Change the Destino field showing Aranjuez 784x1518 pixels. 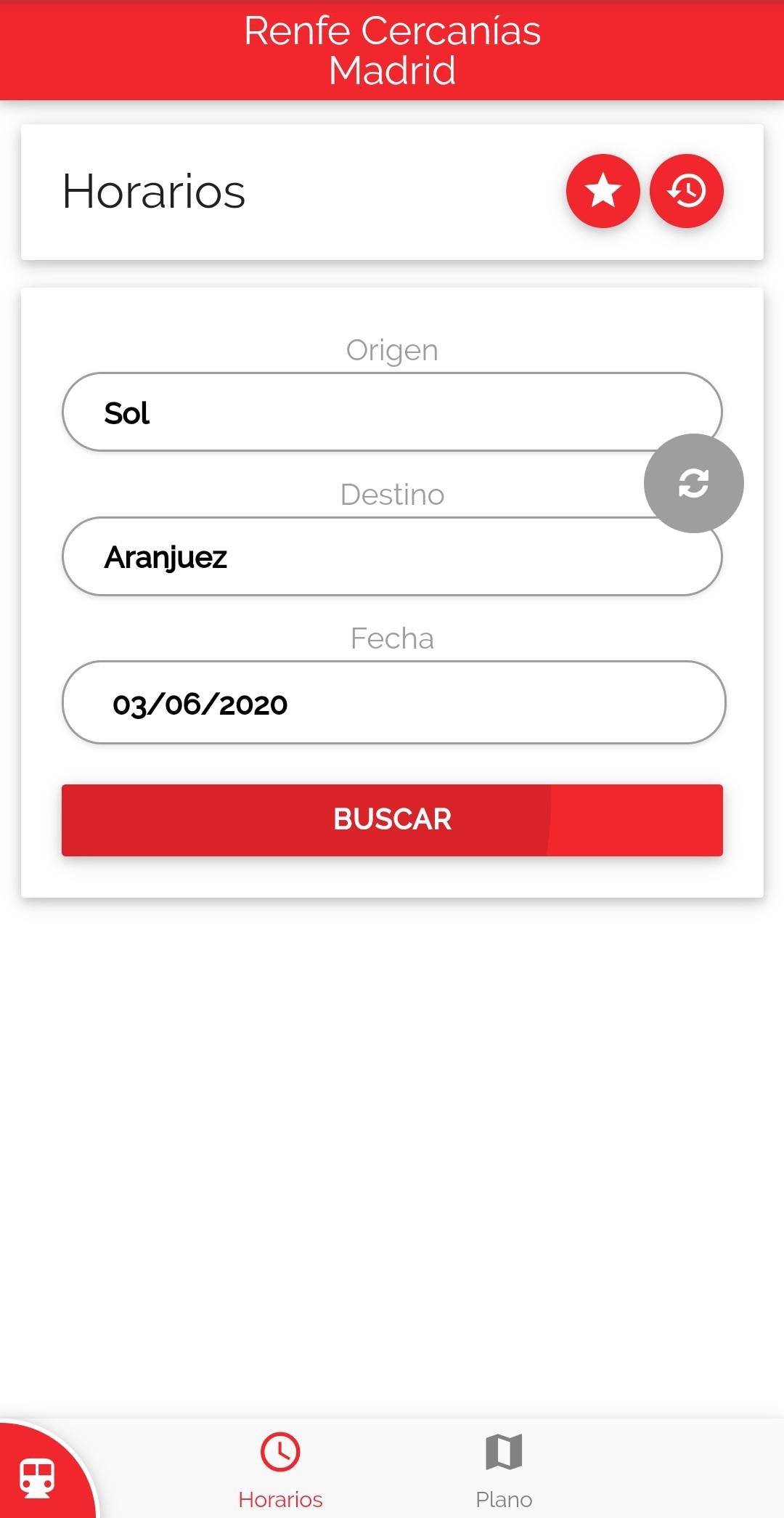coord(363,557)
